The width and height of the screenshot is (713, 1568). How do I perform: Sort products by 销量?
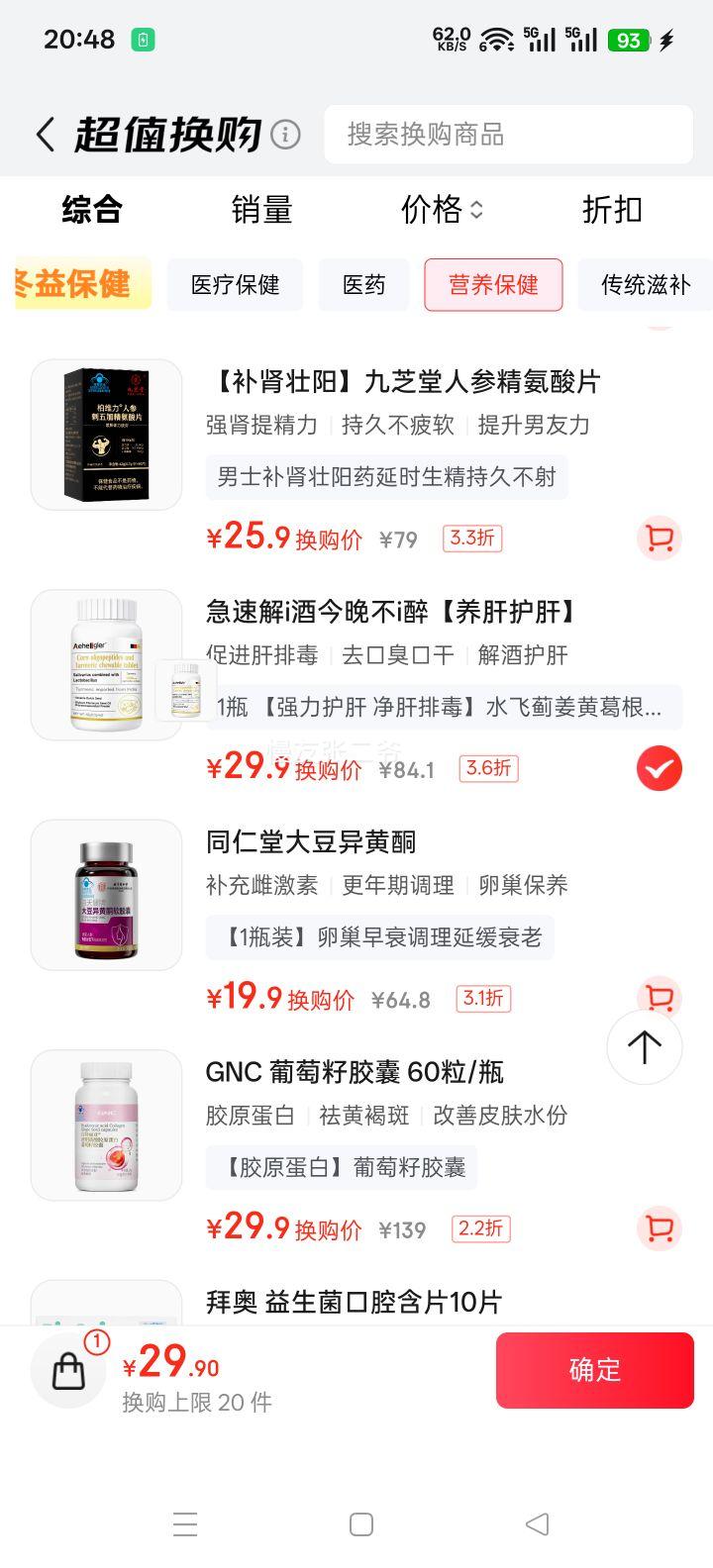(261, 210)
